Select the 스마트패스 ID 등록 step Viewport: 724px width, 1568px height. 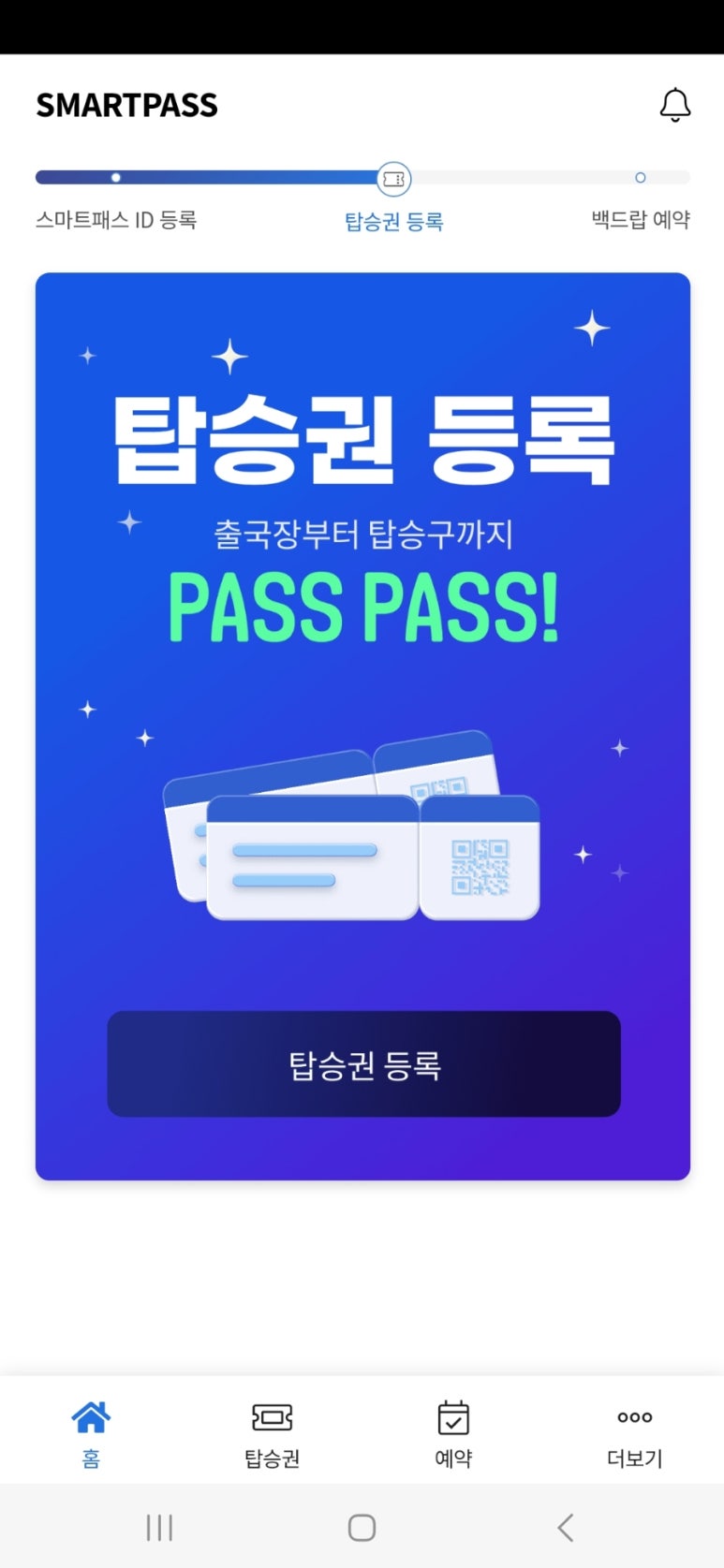point(116,220)
